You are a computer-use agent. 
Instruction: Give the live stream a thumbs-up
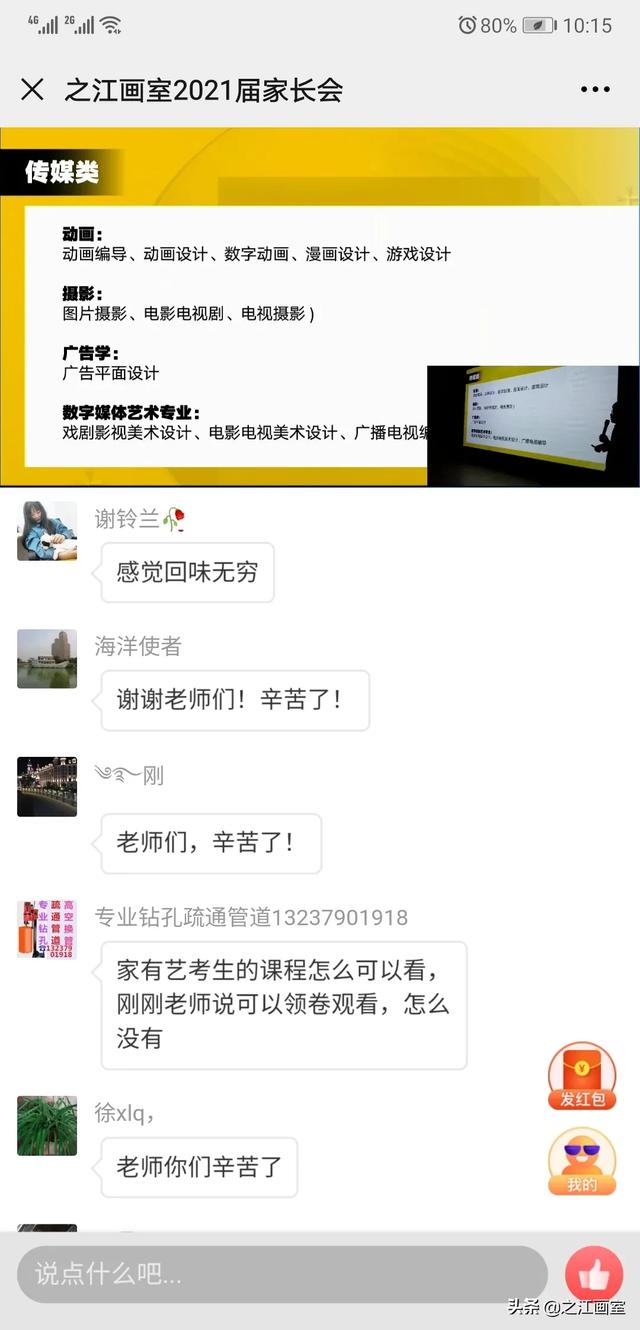coord(594,1273)
